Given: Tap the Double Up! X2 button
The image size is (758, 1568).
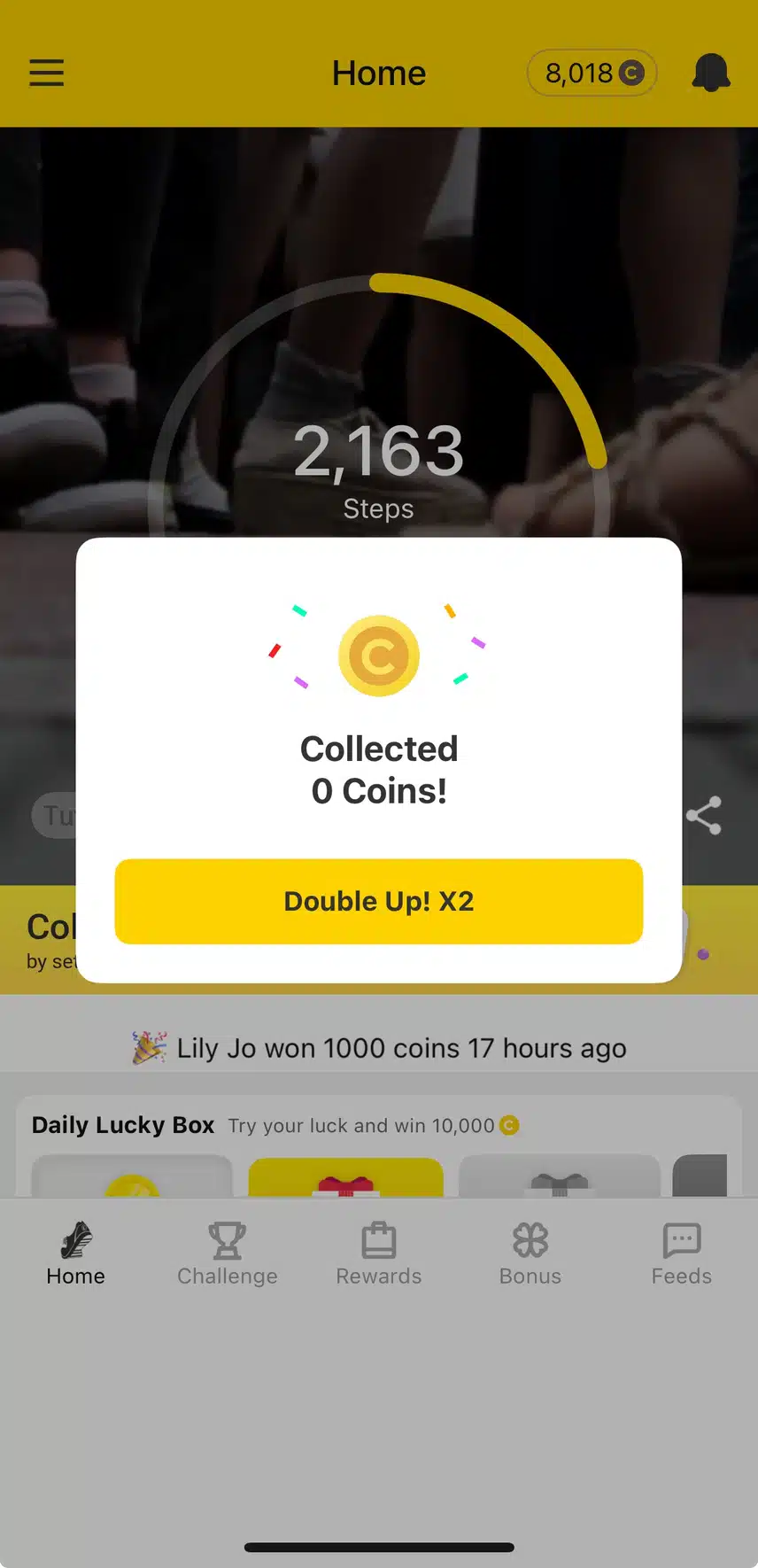Looking at the screenshot, I should pyautogui.click(x=379, y=901).
